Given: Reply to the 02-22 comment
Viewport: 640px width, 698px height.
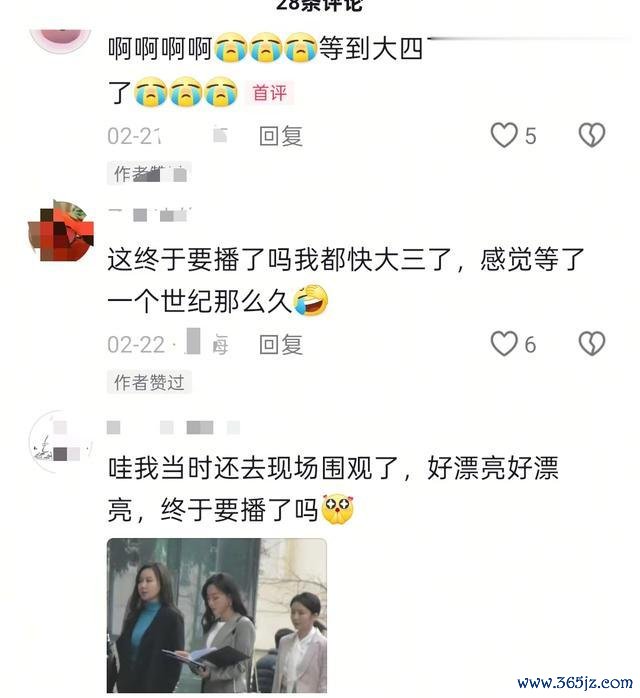Looking at the screenshot, I should tap(280, 344).
